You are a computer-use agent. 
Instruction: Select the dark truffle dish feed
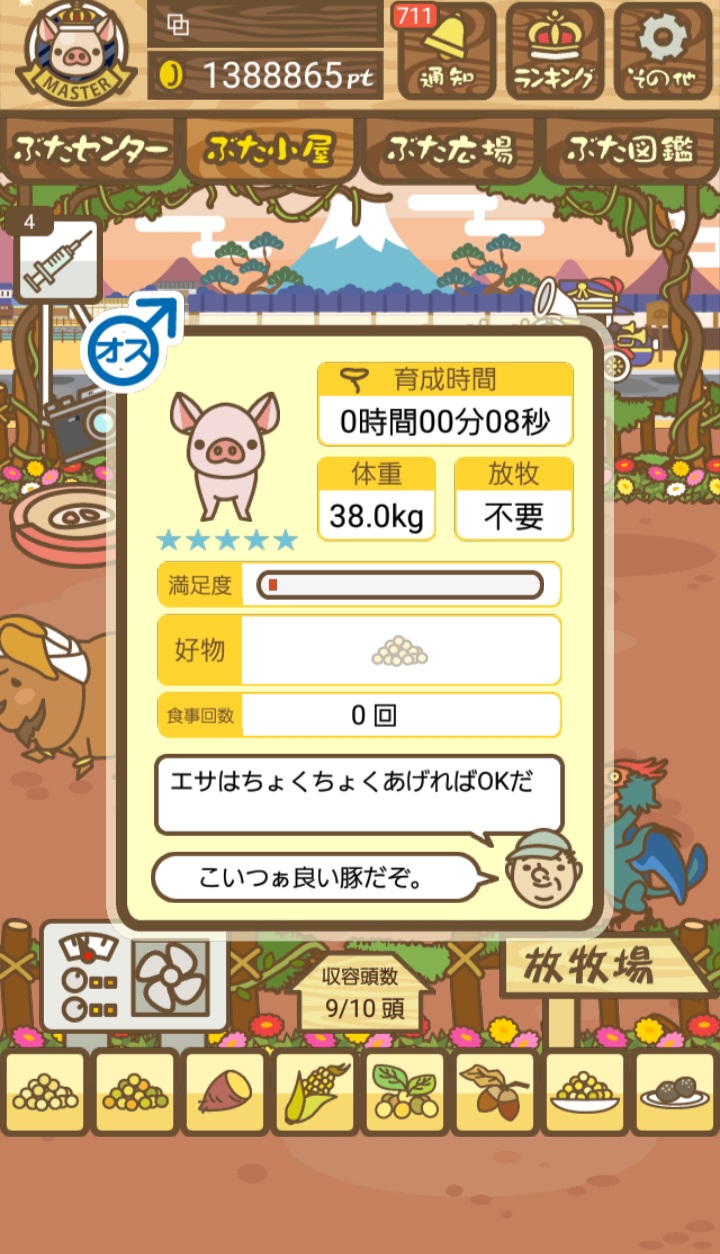(x=675, y=1092)
